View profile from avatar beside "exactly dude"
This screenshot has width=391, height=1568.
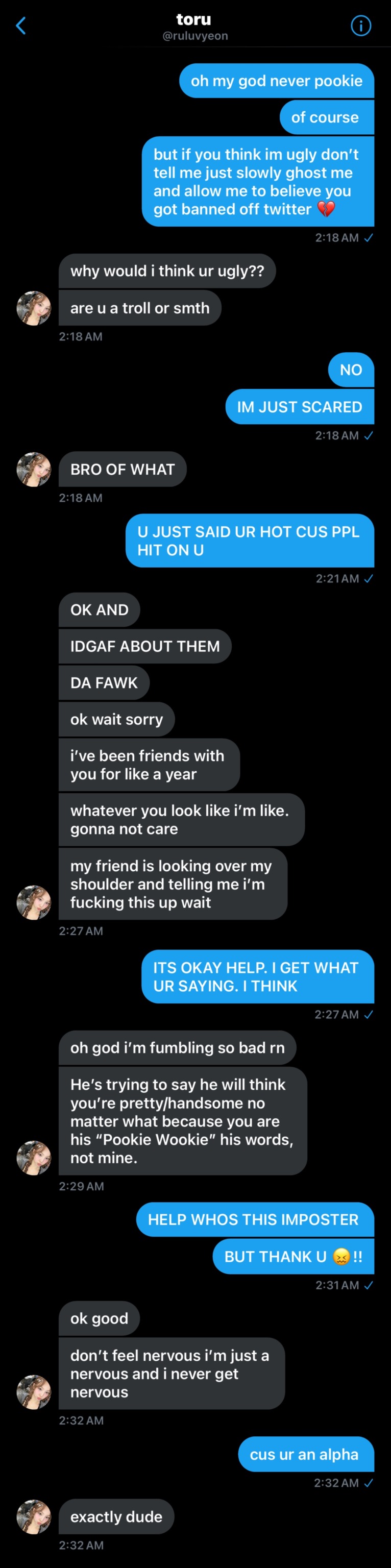click(34, 1516)
